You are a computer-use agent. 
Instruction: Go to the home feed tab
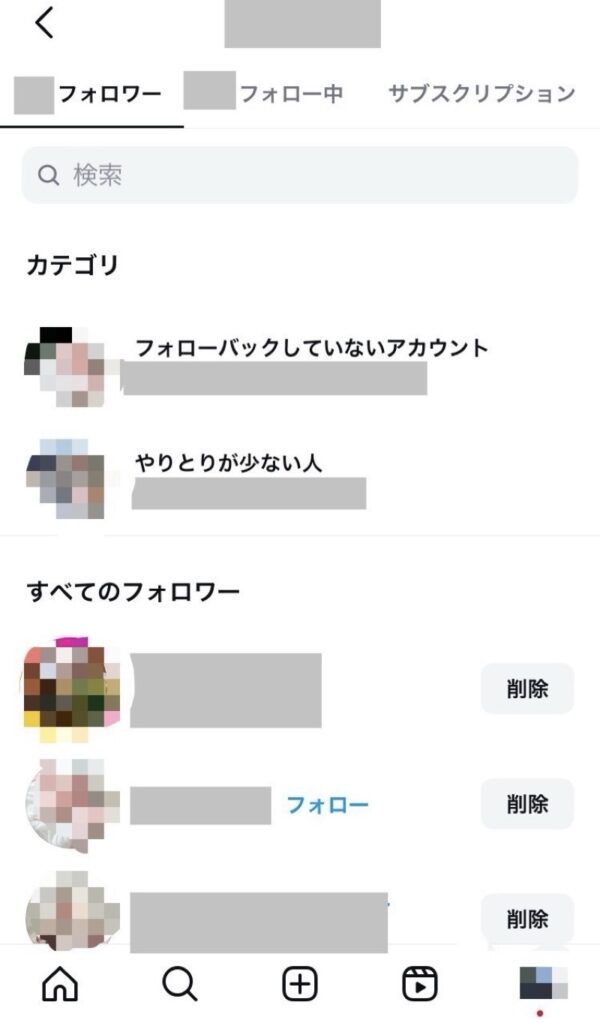(60, 985)
